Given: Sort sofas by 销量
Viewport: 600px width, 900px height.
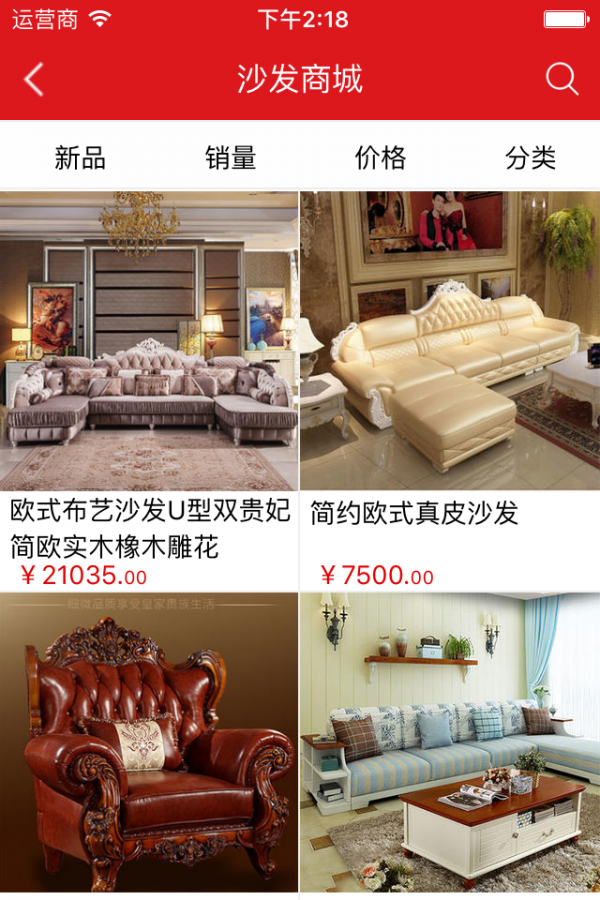Looking at the screenshot, I should pos(231,158).
